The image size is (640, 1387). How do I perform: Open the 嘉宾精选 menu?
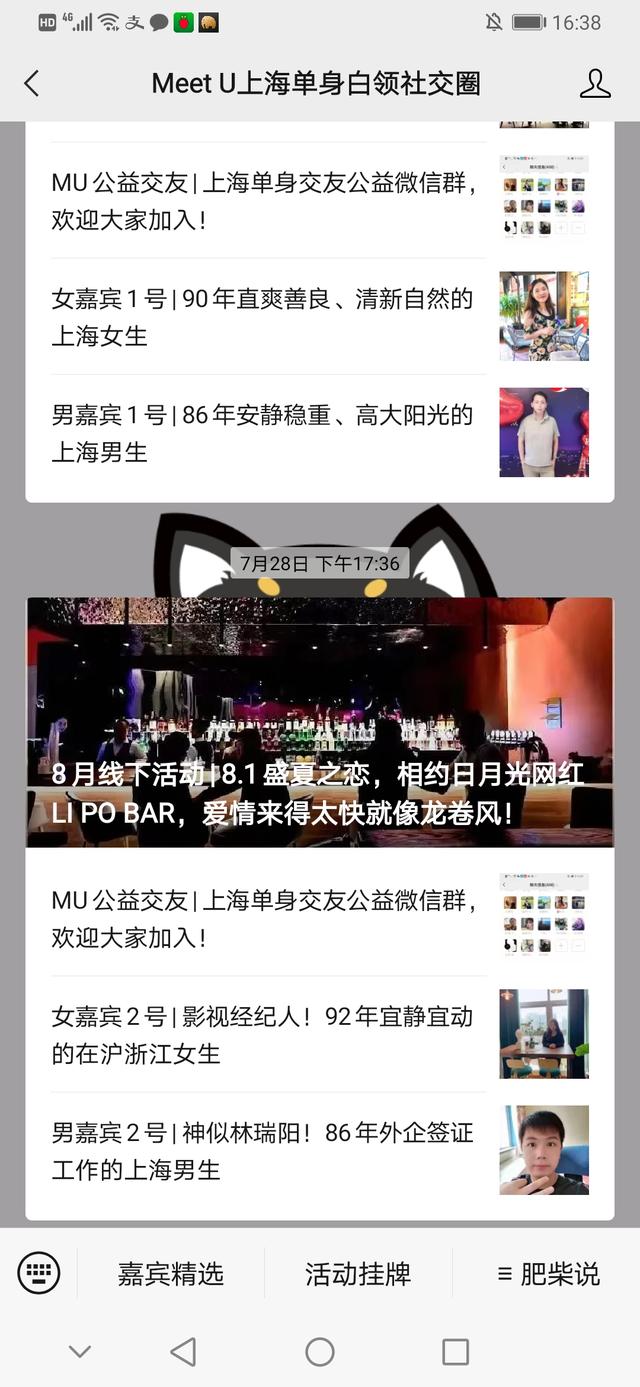[171, 1274]
